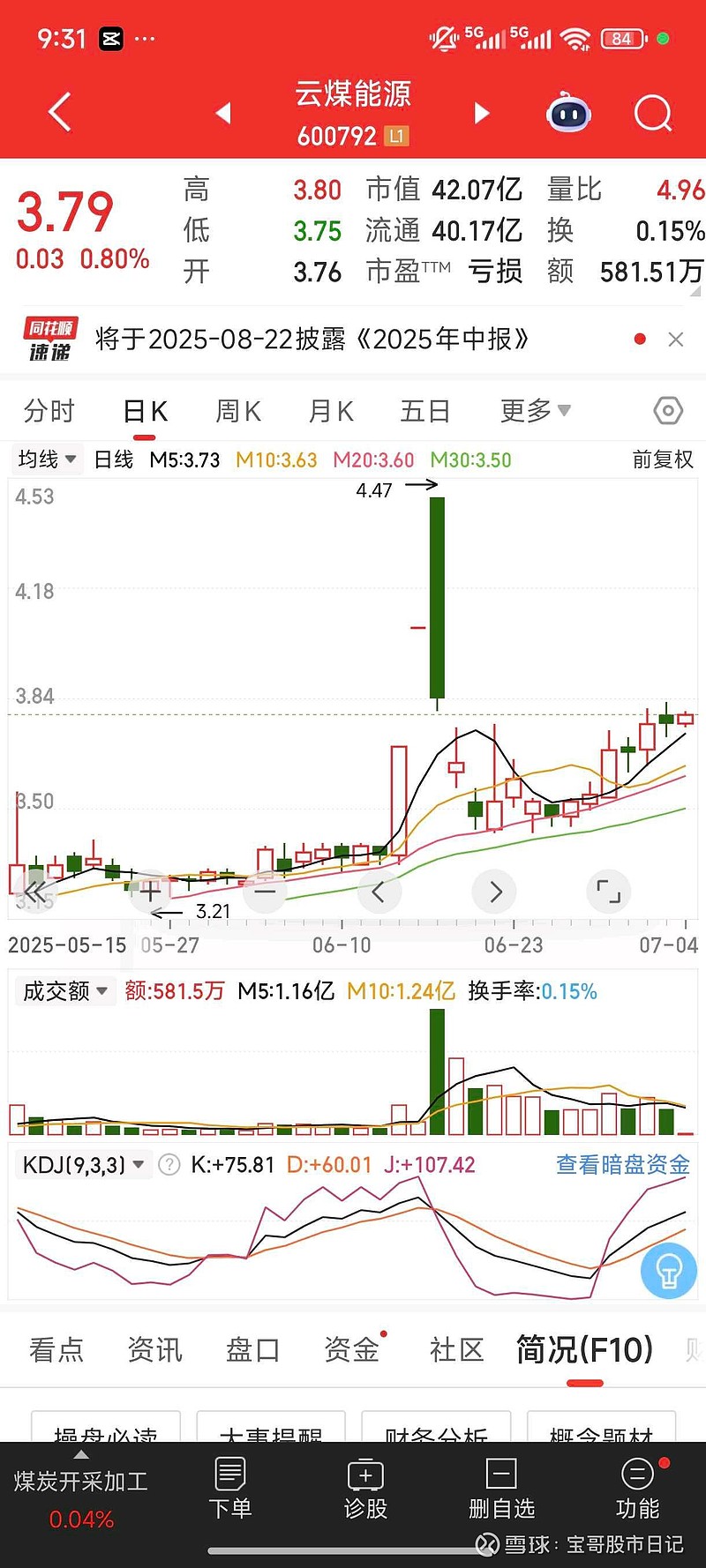
Task: Go back with the top-left arrow
Action: (59, 113)
